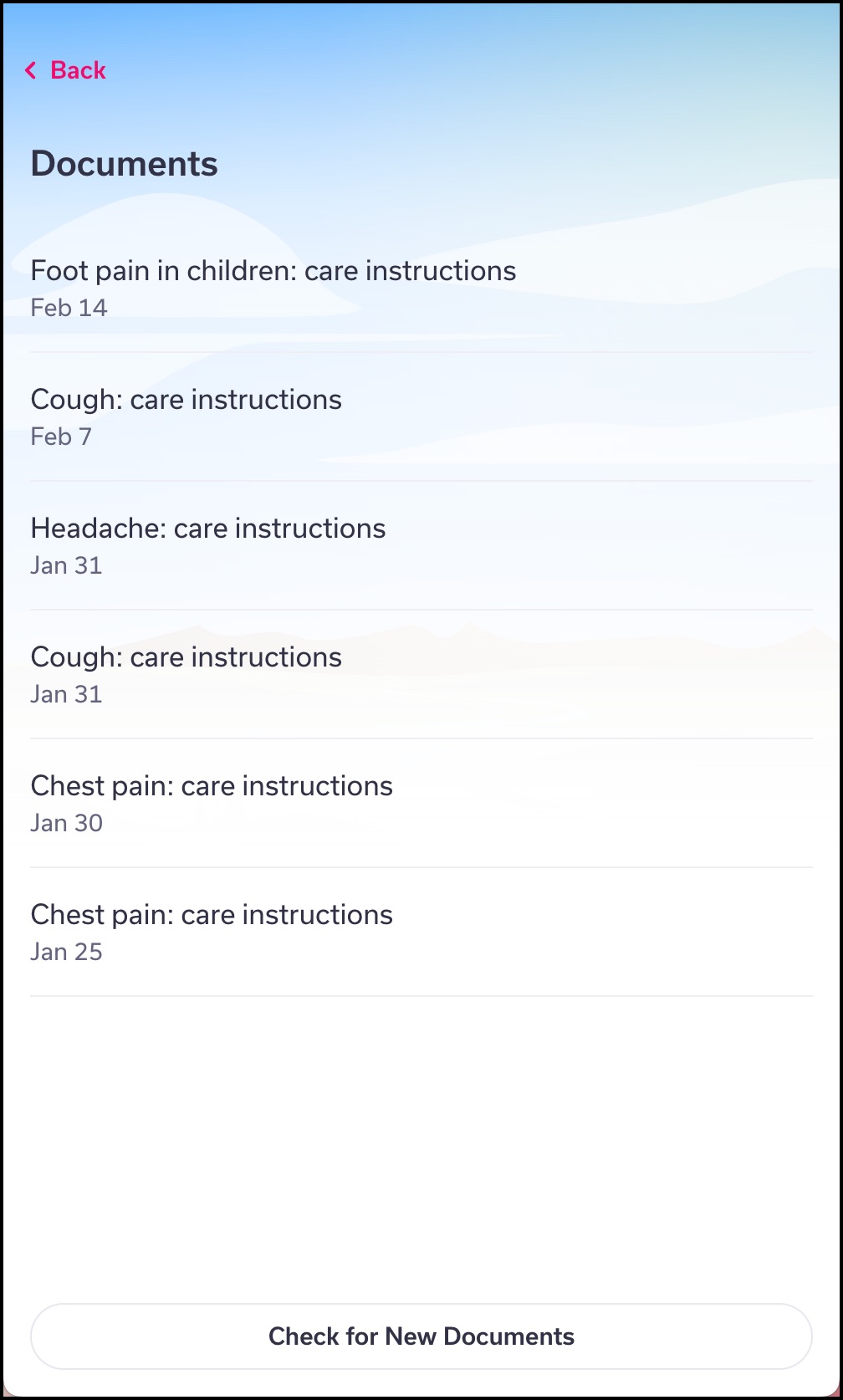This screenshot has height=1400, width=843.
Task: Open the Jan 31 Cough care instructions
Action: [421, 675]
